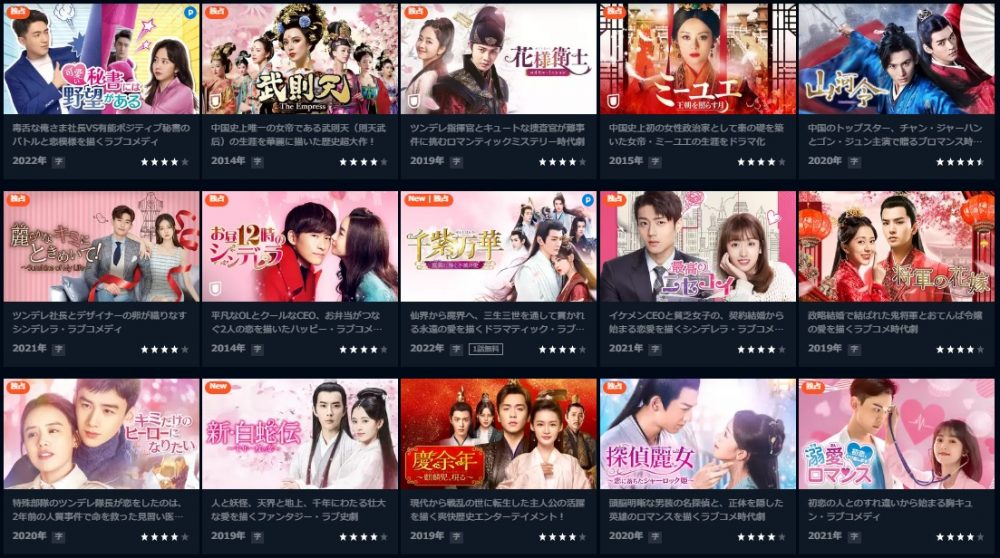Open the 武則天 The Empress drama card
Screen dimensions: 1000x558
[x=299, y=60]
